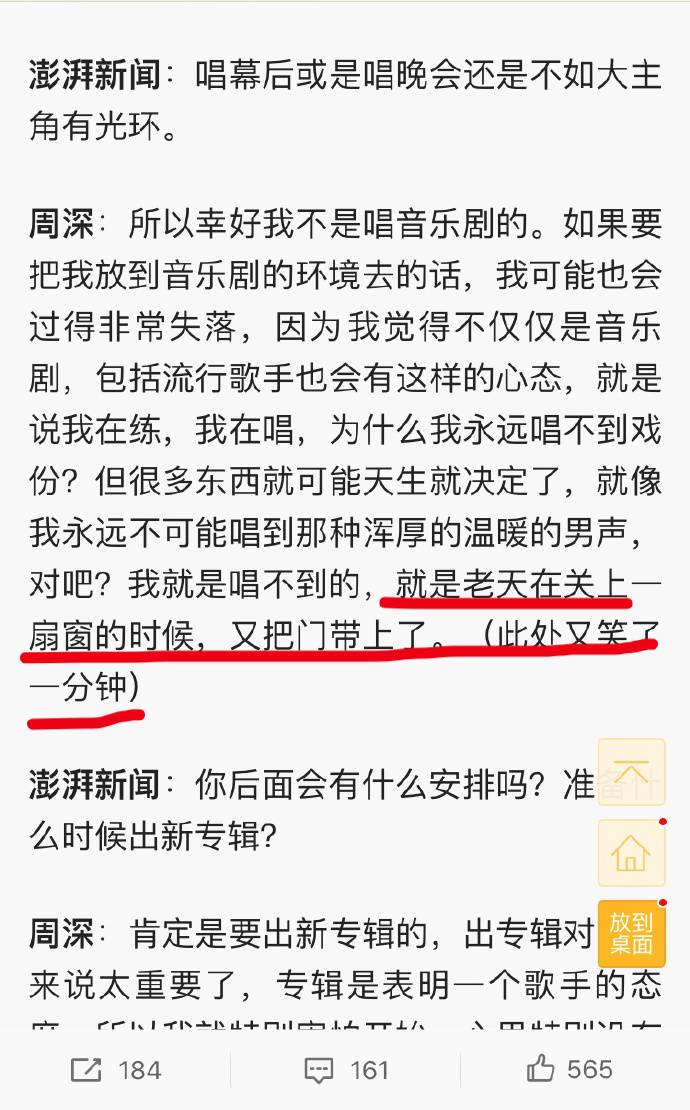Share this article
Viewport: 690px width, 1110px height.
click(115, 1070)
